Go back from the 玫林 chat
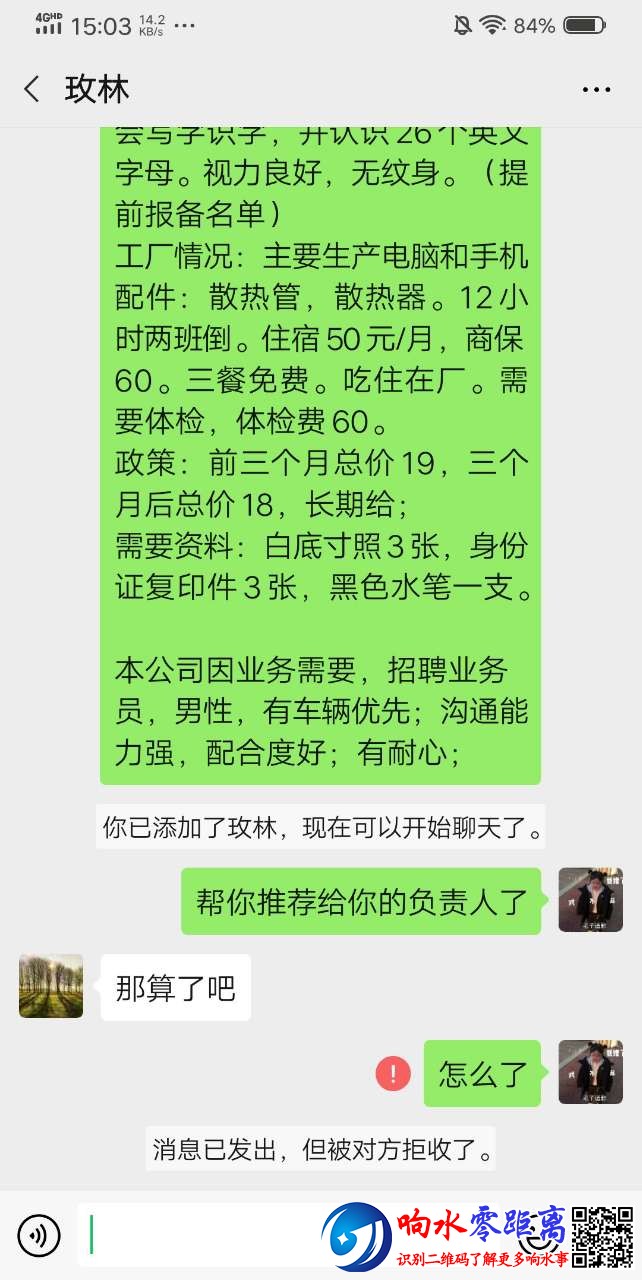 [32, 89]
